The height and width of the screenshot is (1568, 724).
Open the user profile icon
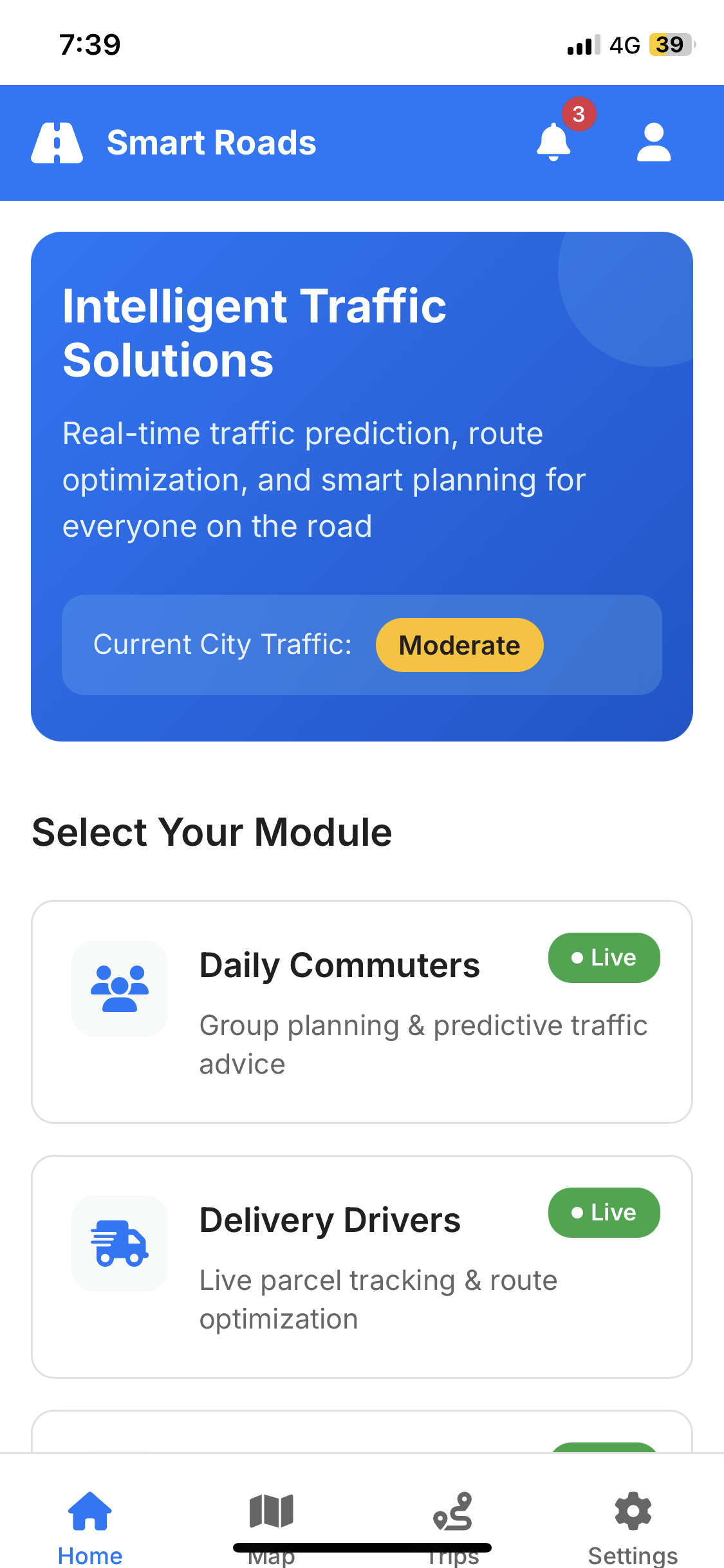pos(653,142)
